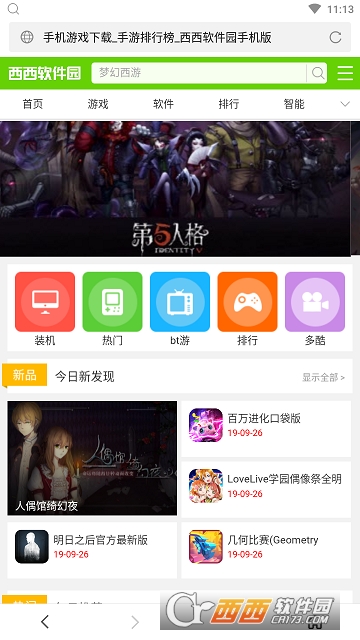
Task: Select the 智能 tab
Action: point(294,104)
